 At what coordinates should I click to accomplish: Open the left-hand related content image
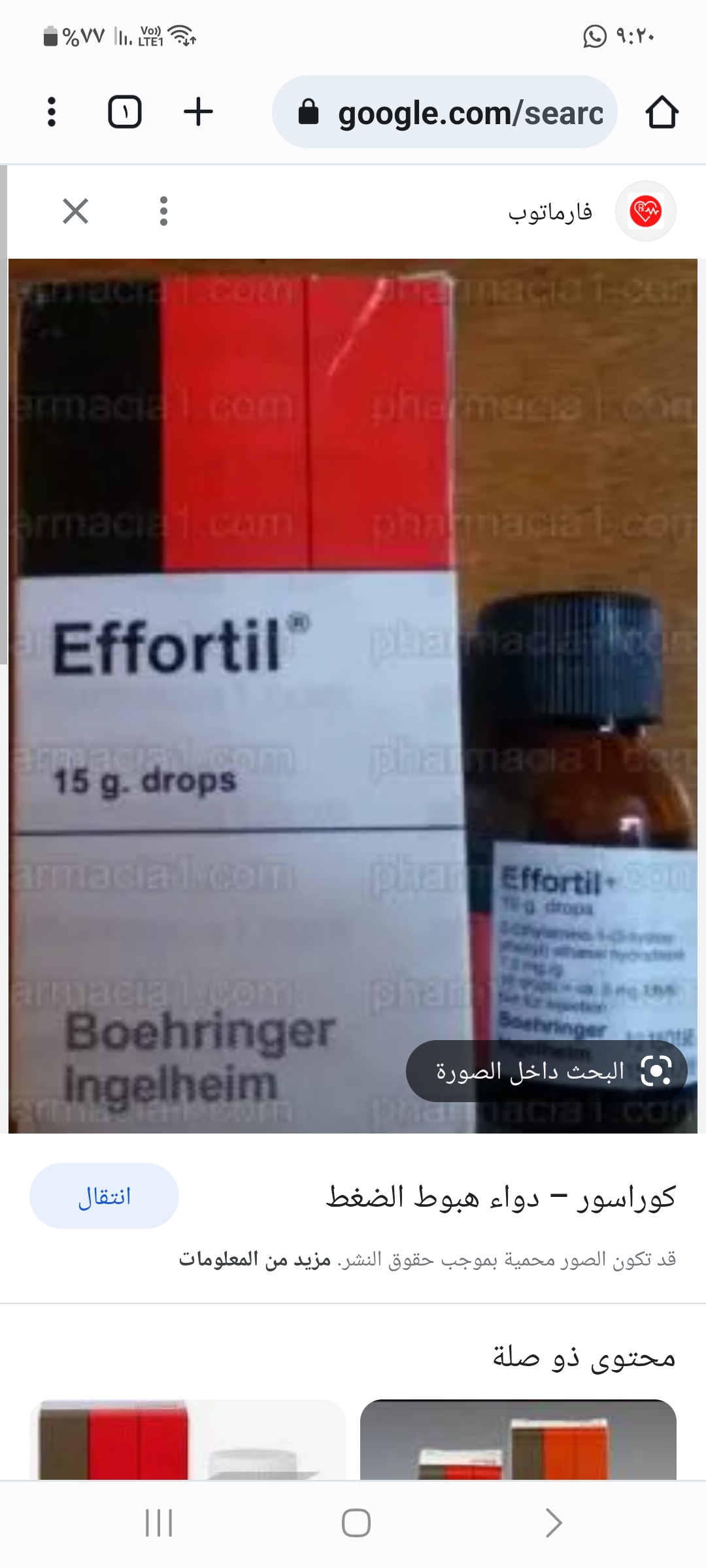tap(187, 1439)
